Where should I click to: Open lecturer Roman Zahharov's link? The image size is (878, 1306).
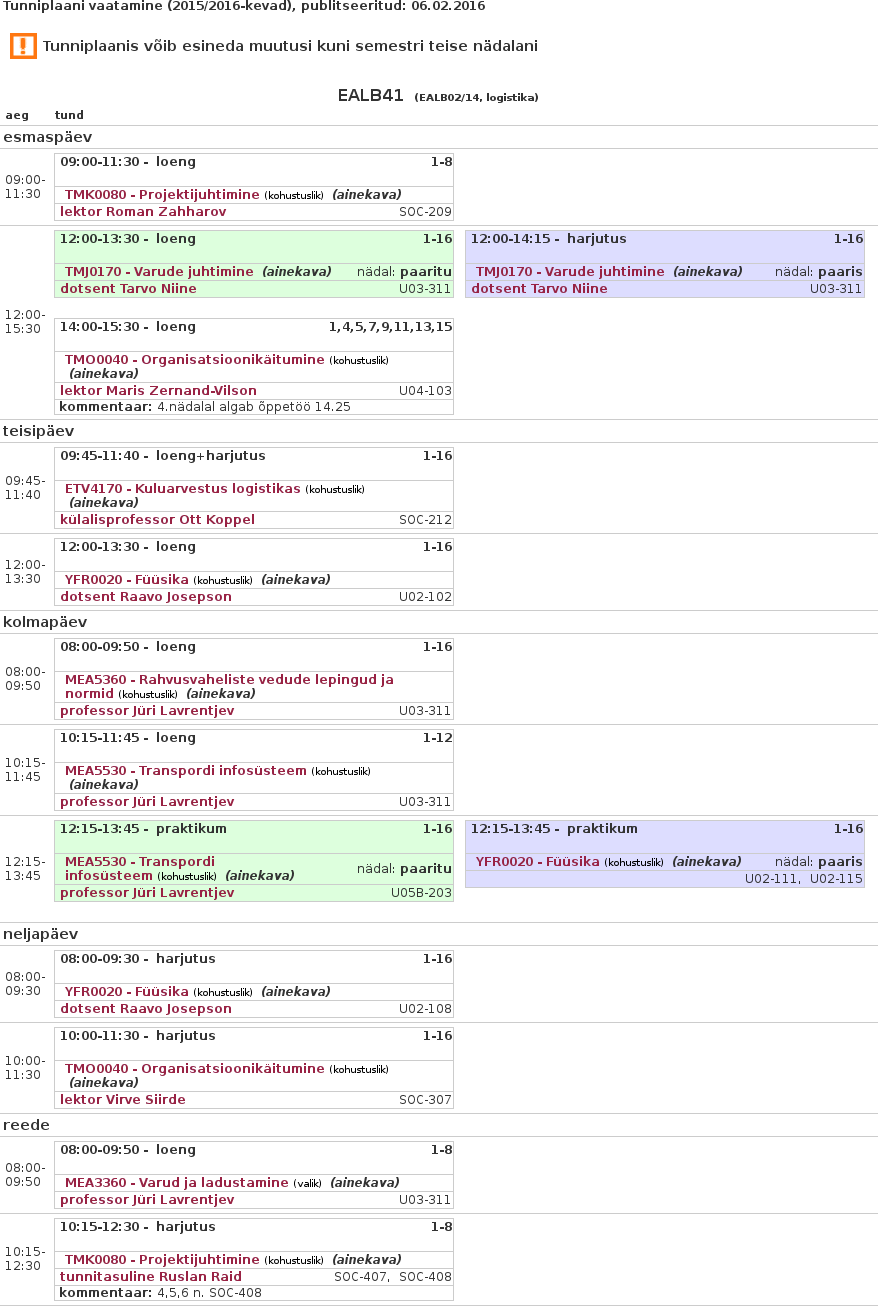[x=143, y=212]
